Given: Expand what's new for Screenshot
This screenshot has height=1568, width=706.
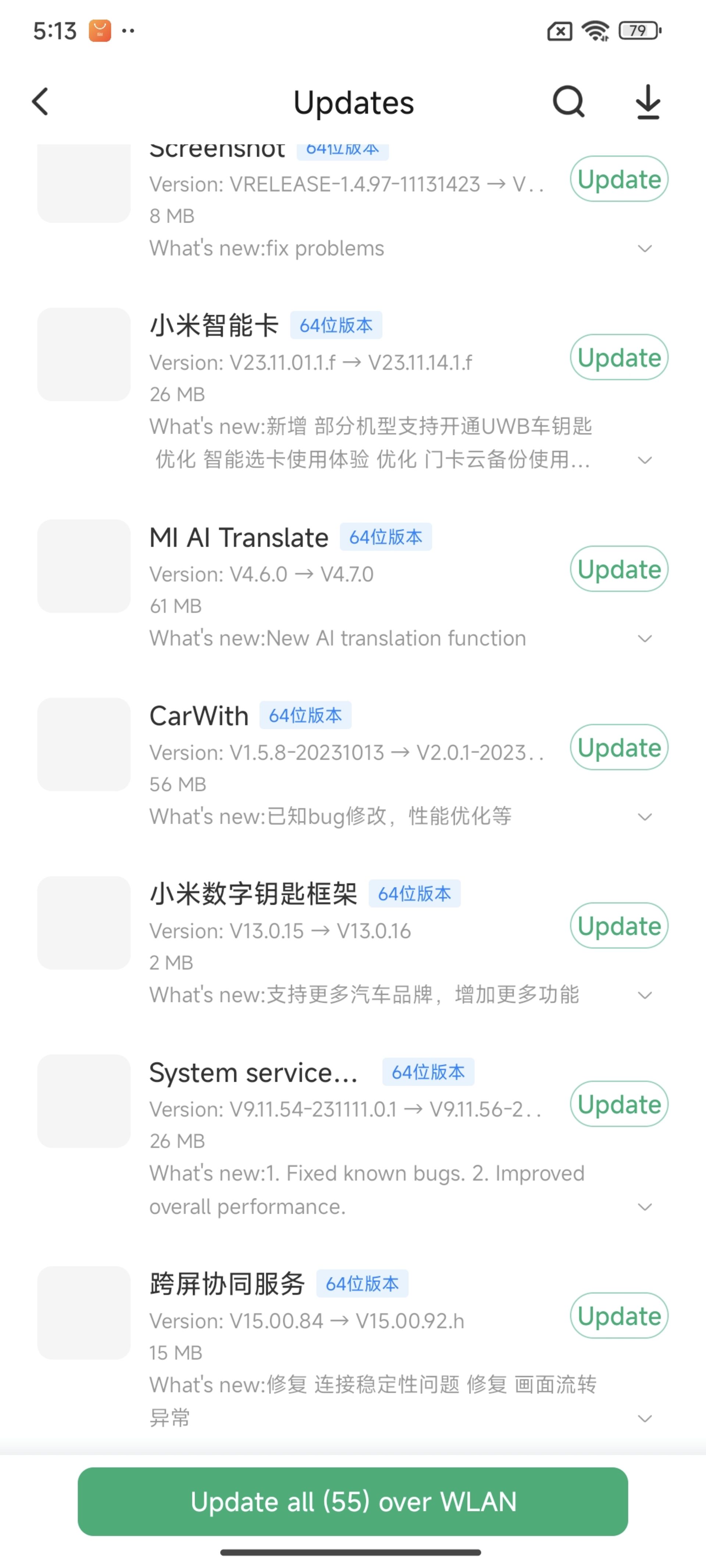Looking at the screenshot, I should coord(645,248).
